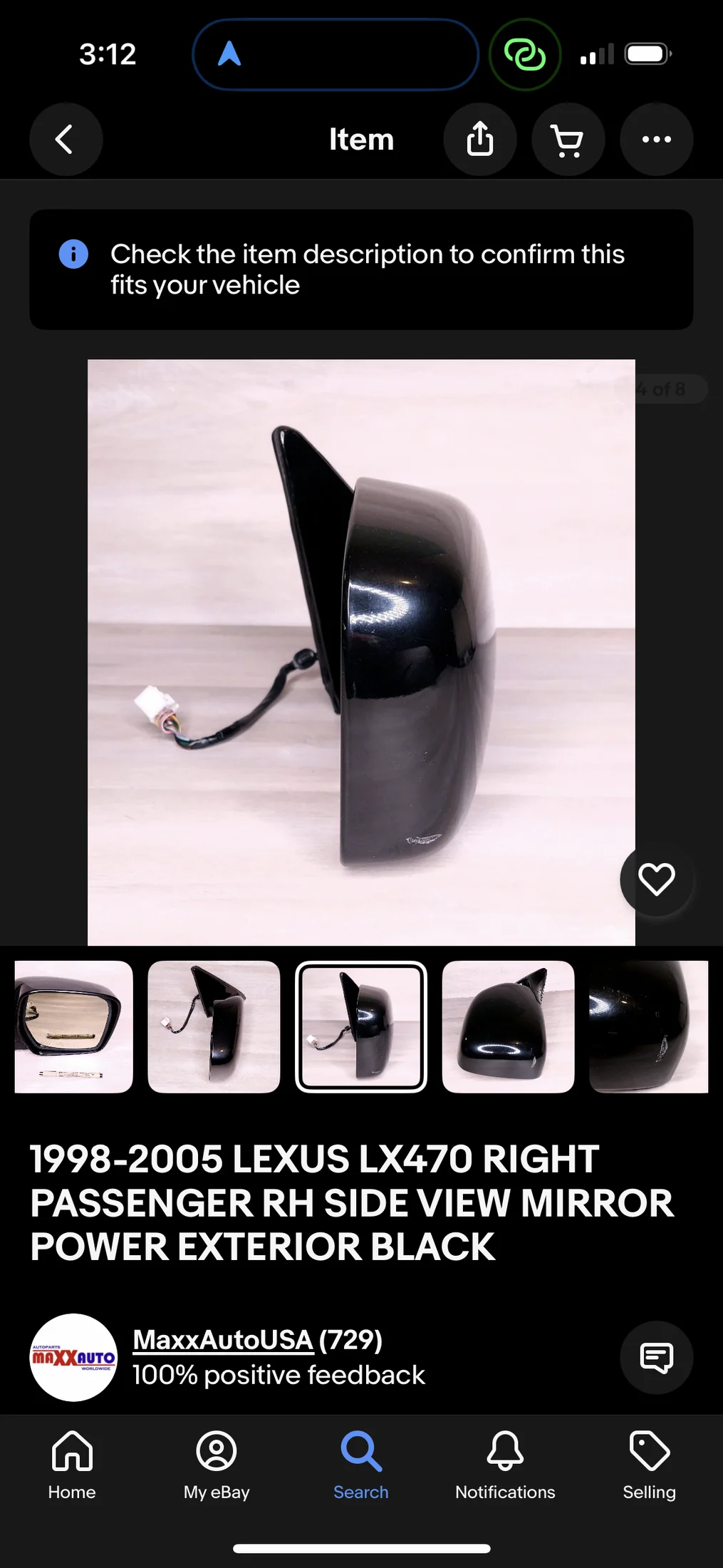Open the main mirror photo full screen
This screenshot has width=723, height=1568.
click(x=361, y=651)
